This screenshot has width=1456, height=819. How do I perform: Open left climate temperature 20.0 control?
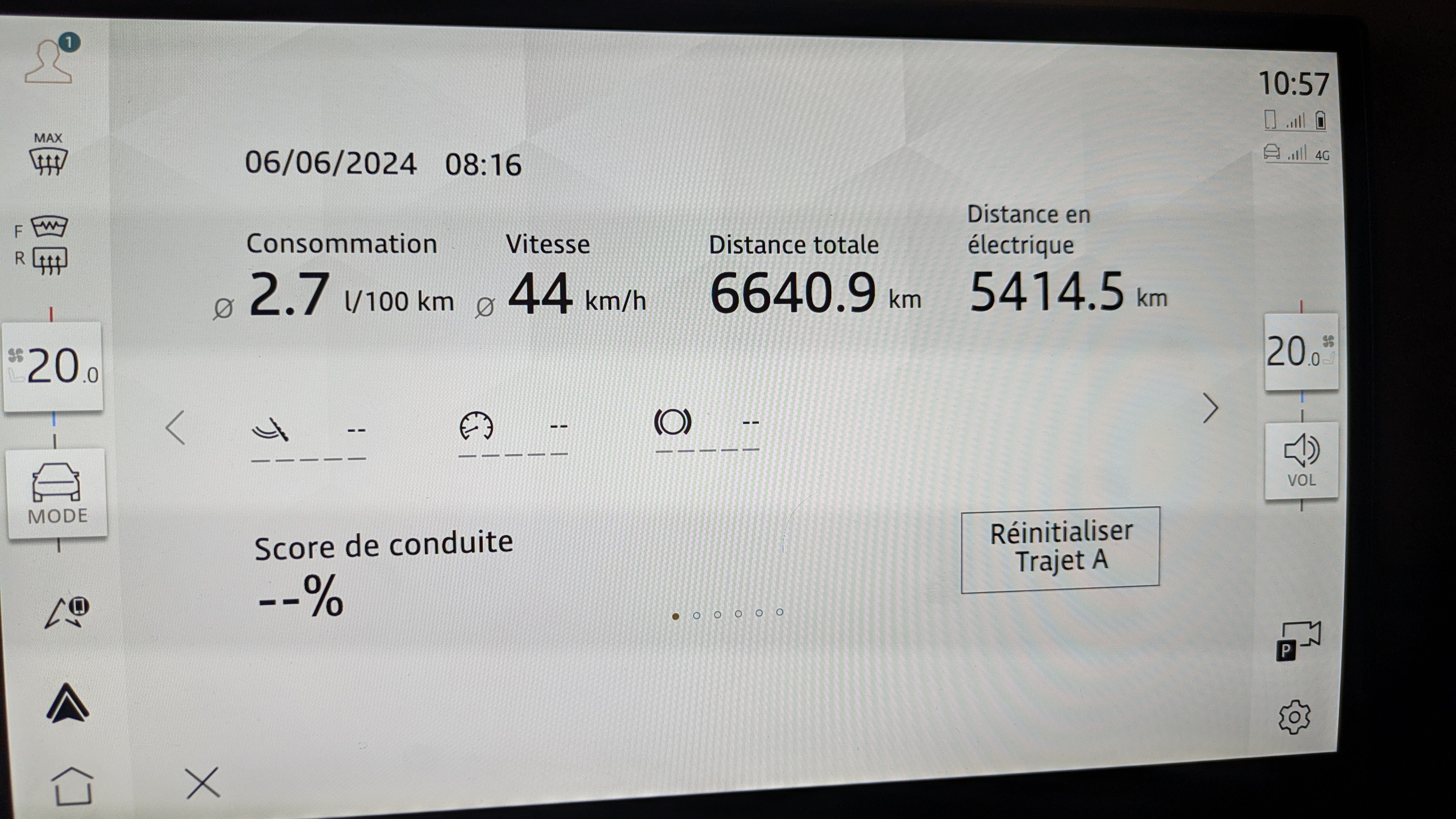point(53,366)
